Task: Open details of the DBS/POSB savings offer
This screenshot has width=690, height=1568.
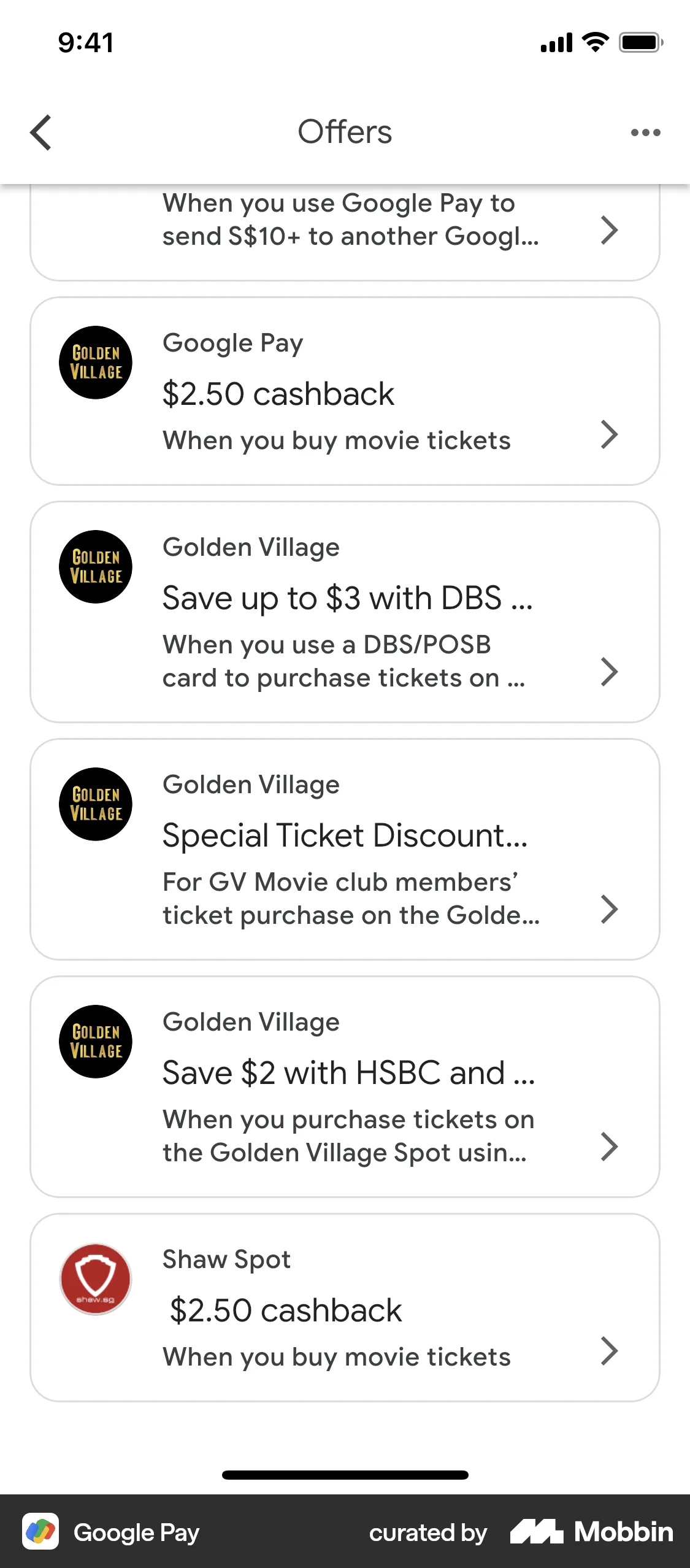Action: [609, 672]
